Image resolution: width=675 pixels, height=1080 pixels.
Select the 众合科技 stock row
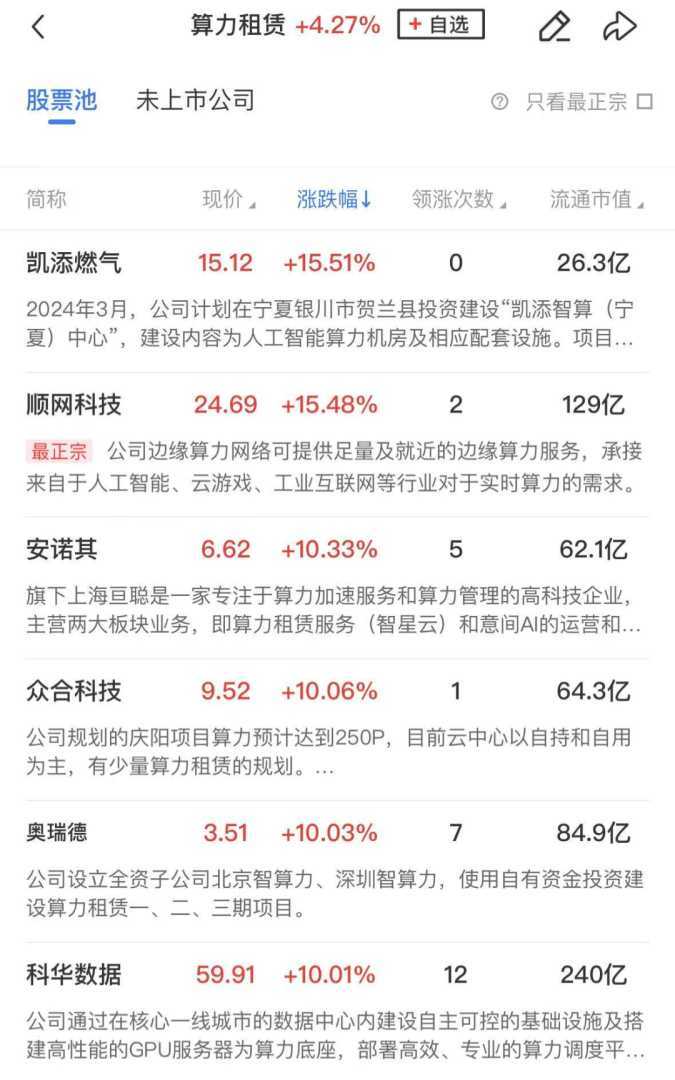[x=74, y=691]
